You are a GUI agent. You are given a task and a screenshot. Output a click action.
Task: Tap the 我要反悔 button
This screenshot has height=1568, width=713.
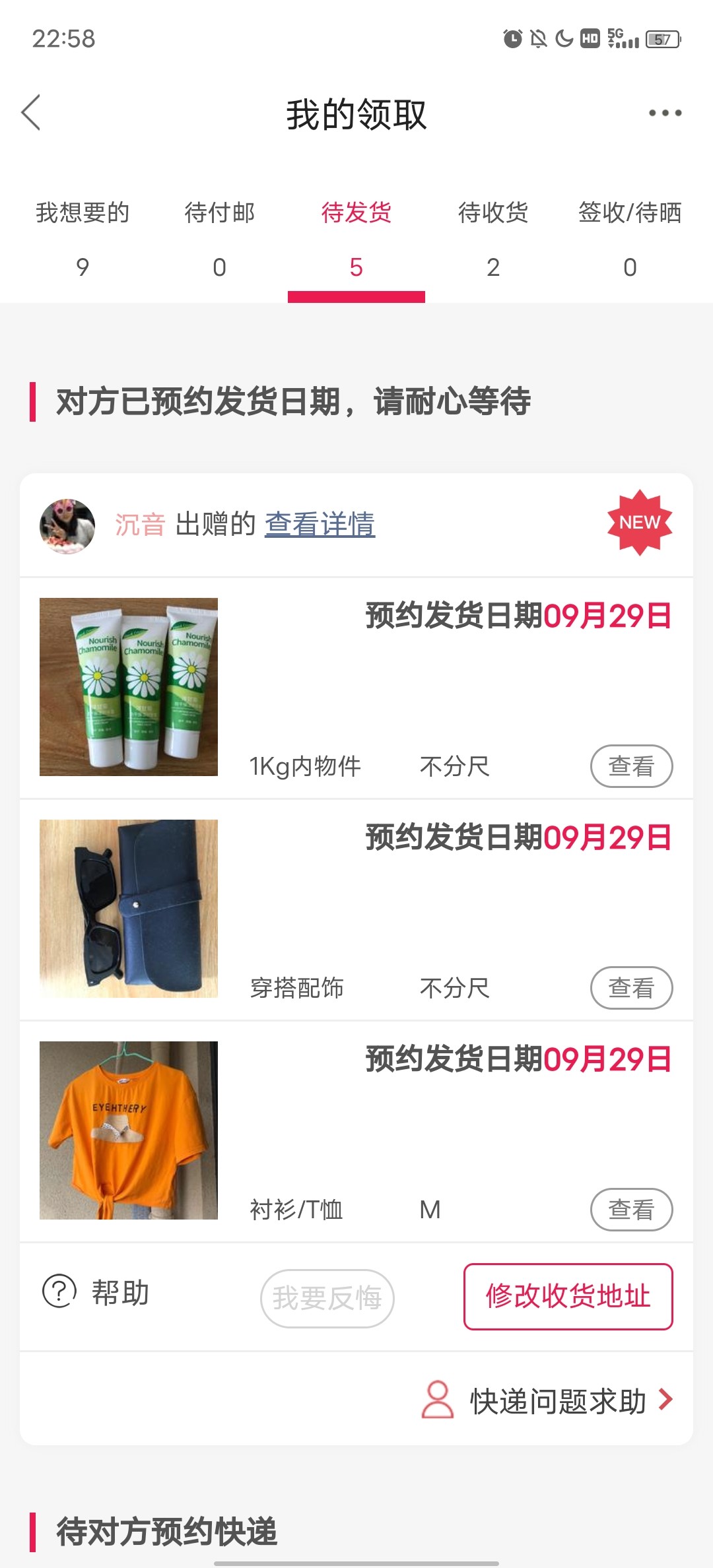pyautogui.click(x=327, y=1298)
